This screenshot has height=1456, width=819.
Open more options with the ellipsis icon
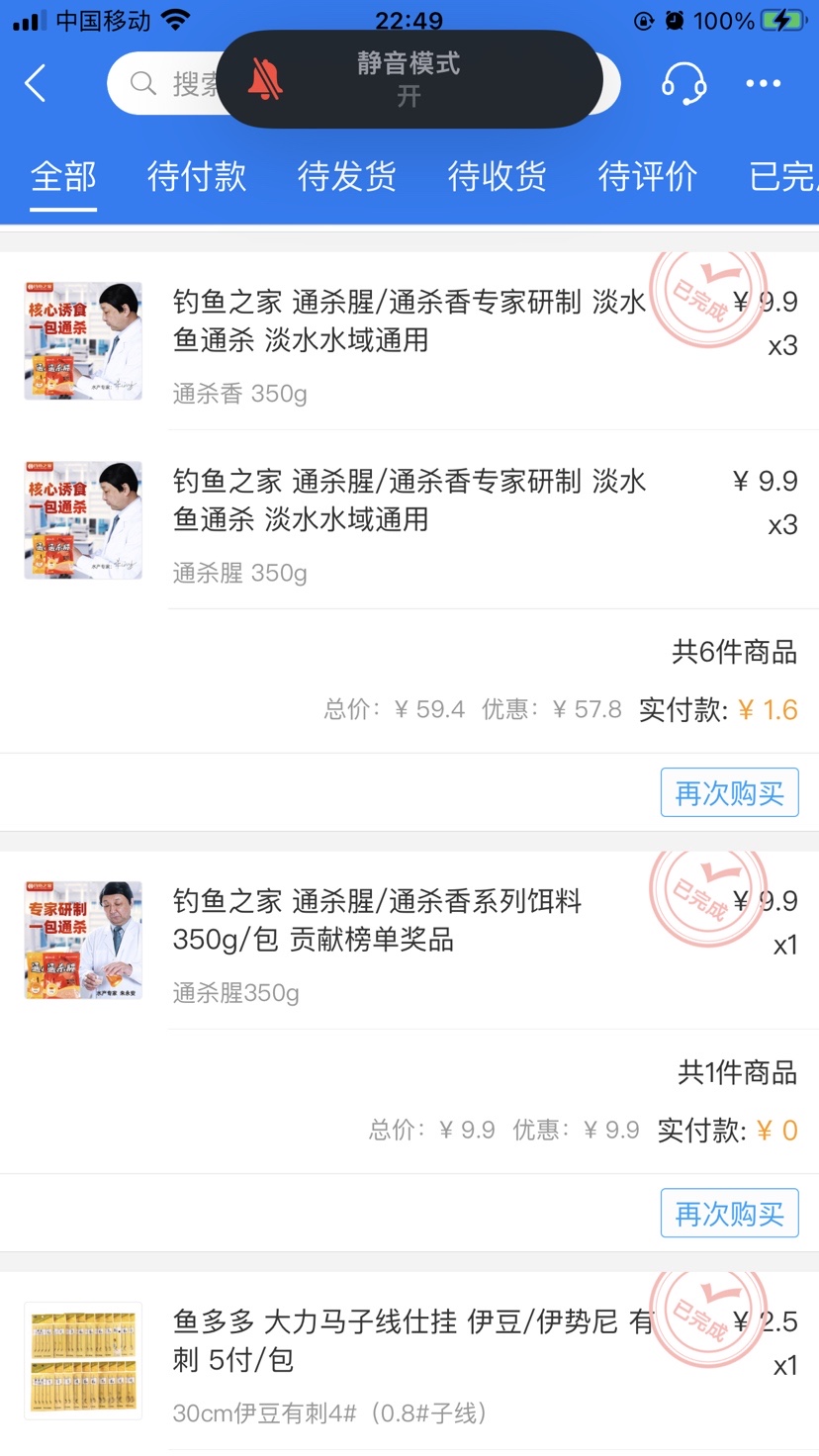(x=762, y=83)
